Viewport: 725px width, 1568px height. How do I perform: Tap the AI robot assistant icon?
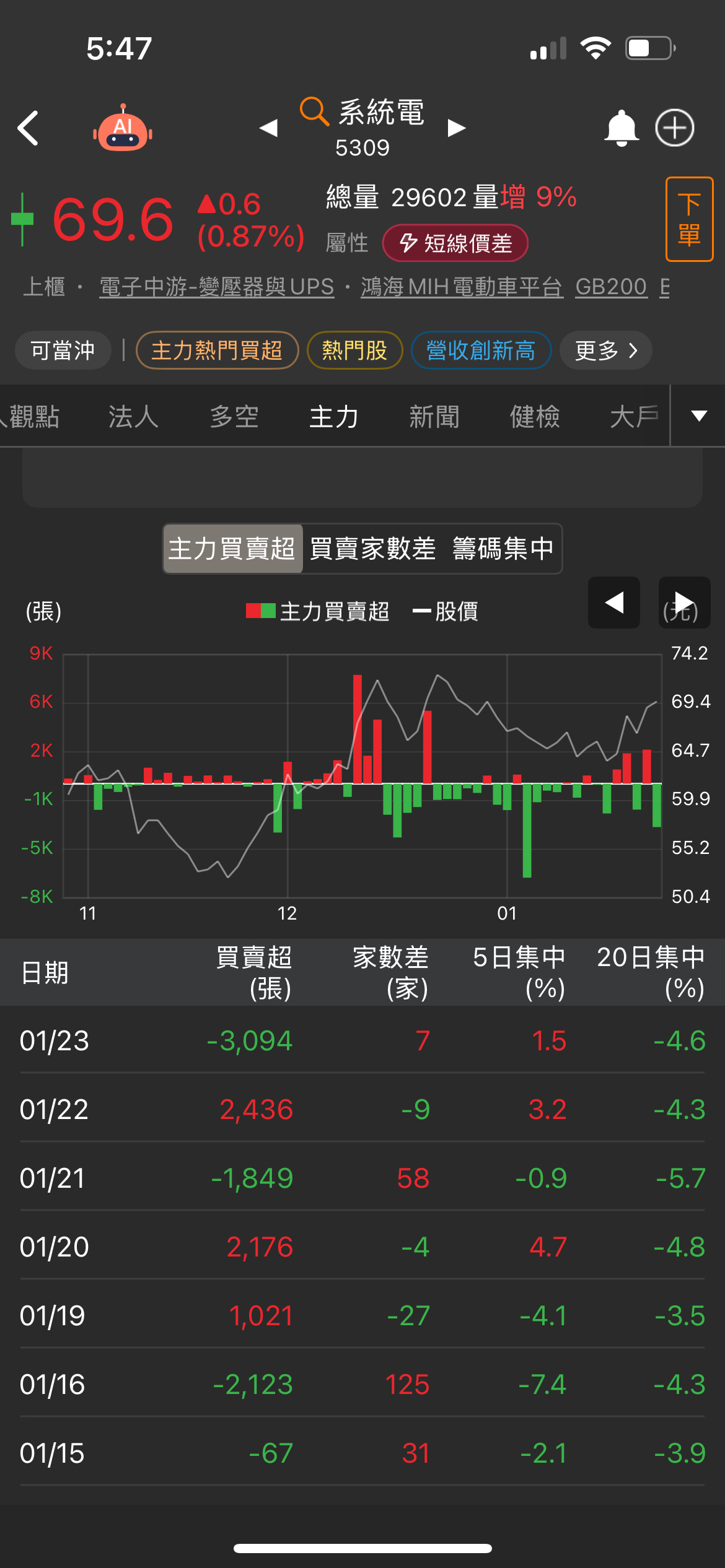pos(123,127)
